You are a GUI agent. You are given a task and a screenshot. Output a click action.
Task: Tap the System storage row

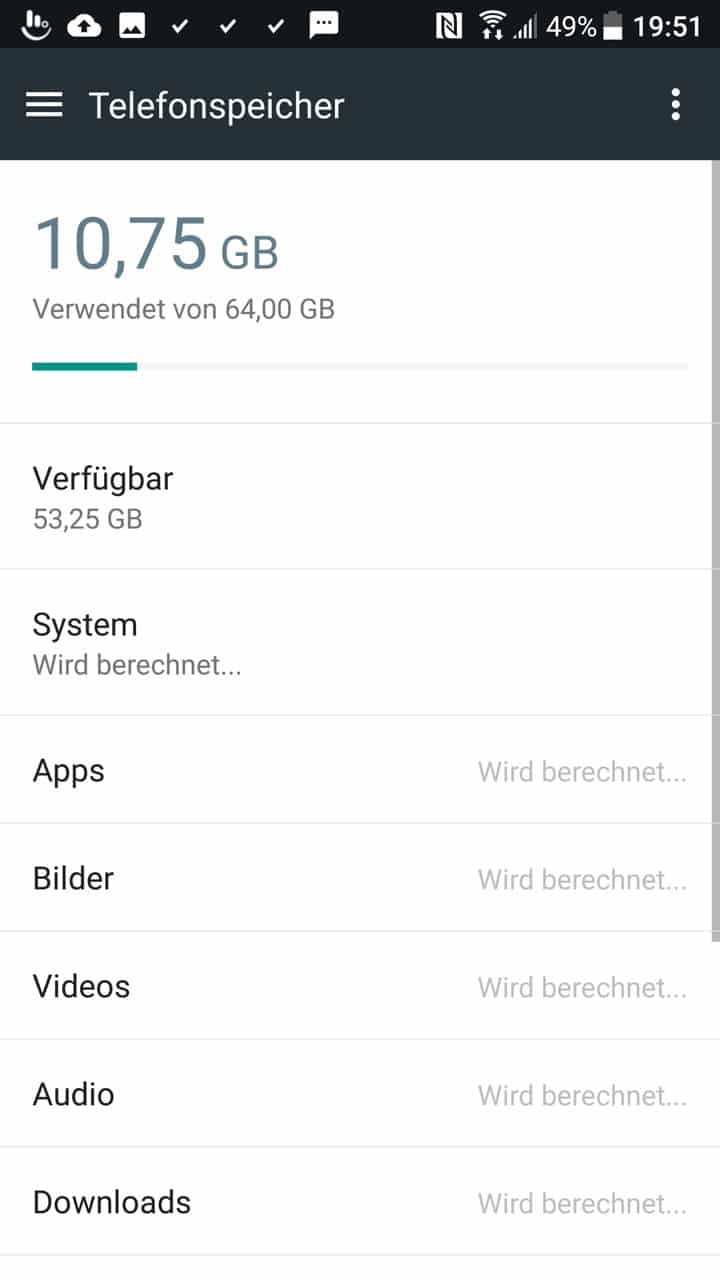[x=360, y=642]
